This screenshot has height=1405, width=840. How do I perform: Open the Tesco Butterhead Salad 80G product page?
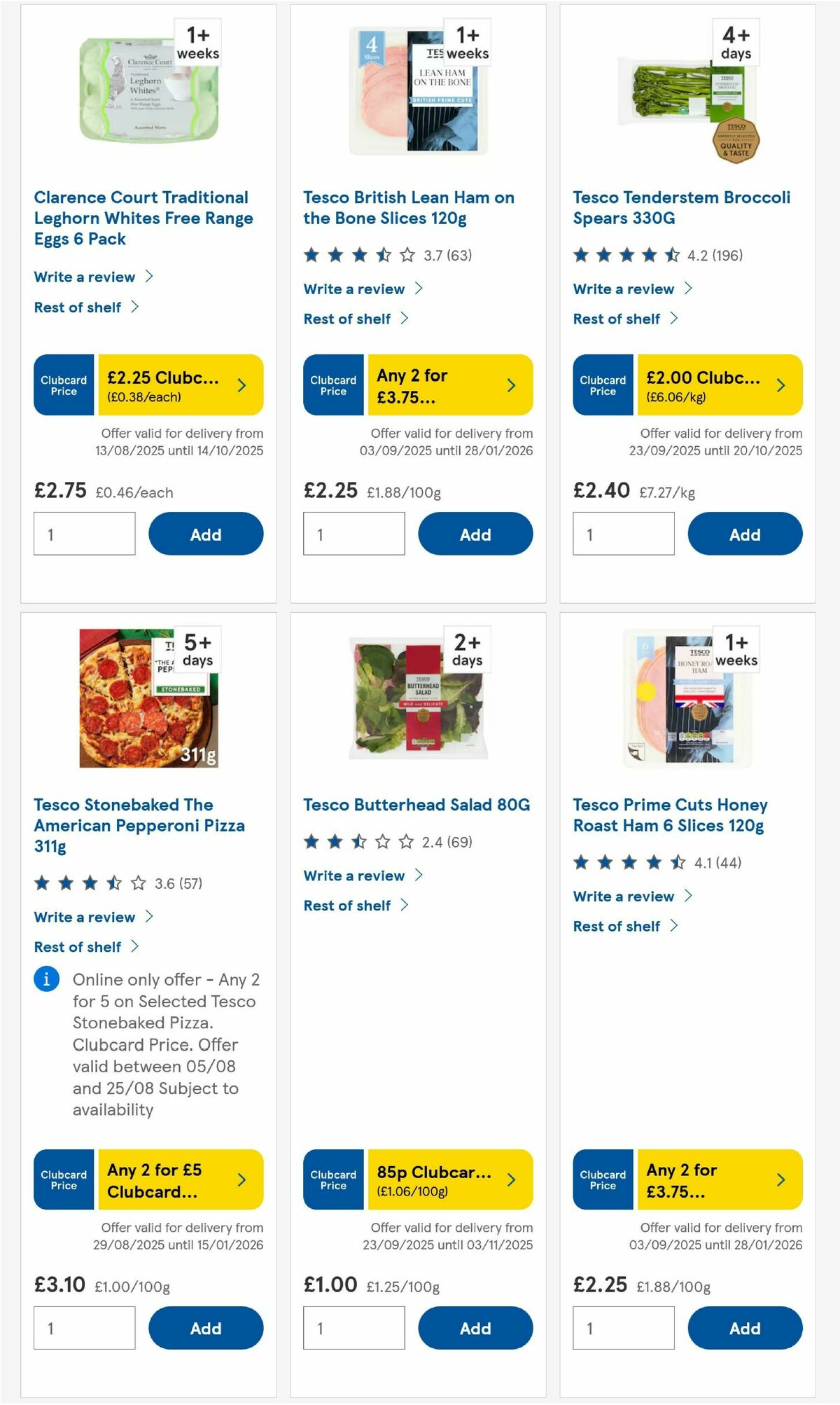coord(416,805)
